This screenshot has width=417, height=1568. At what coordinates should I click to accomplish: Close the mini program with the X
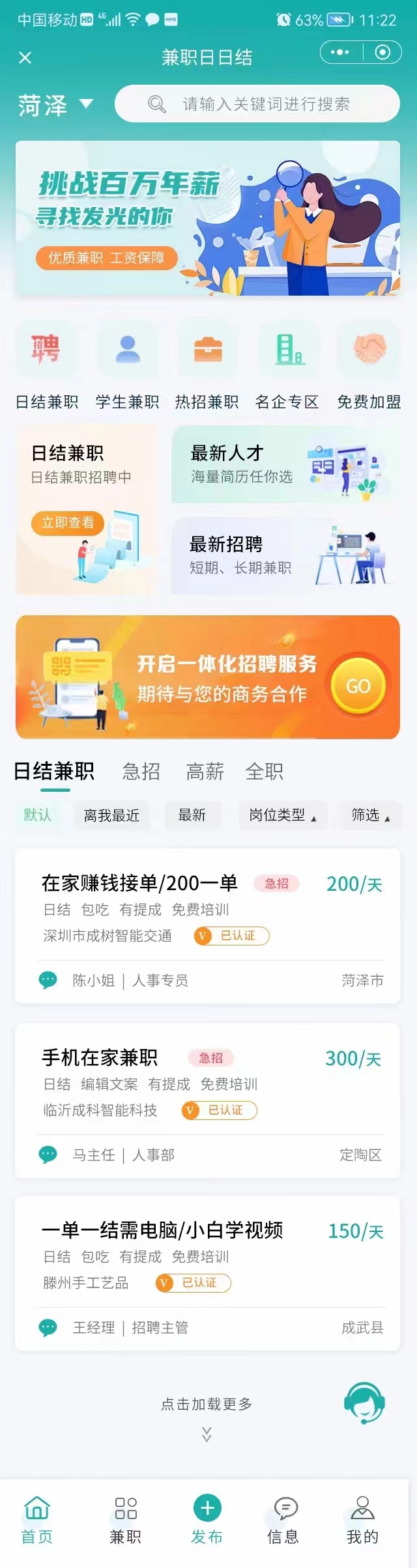(25, 58)
